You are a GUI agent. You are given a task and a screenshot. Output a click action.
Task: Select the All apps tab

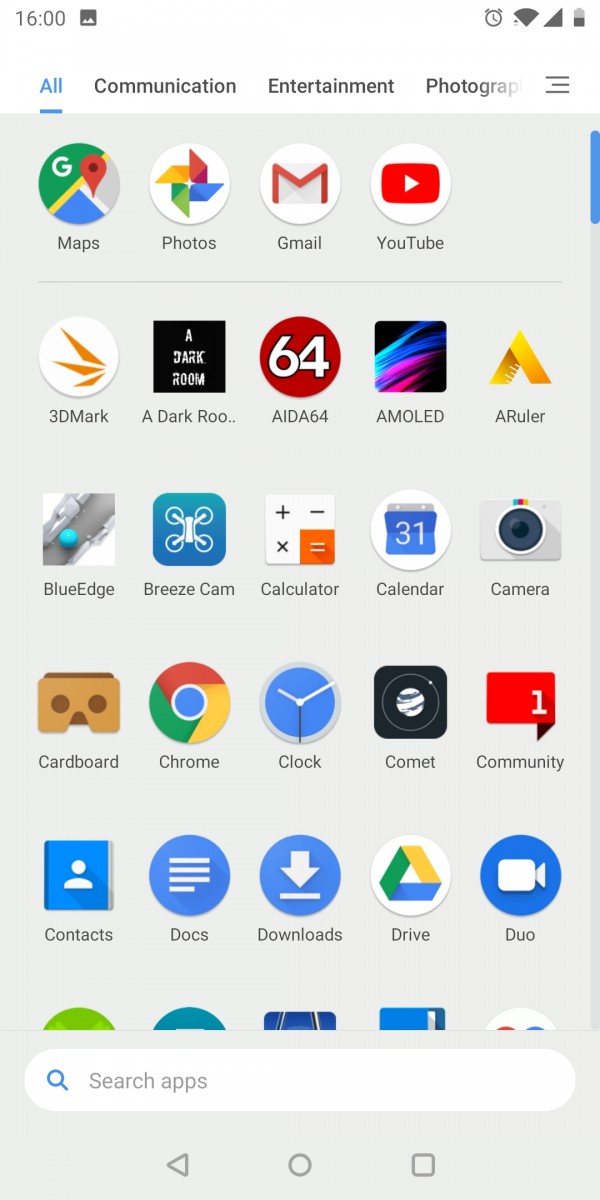point(51,86)
